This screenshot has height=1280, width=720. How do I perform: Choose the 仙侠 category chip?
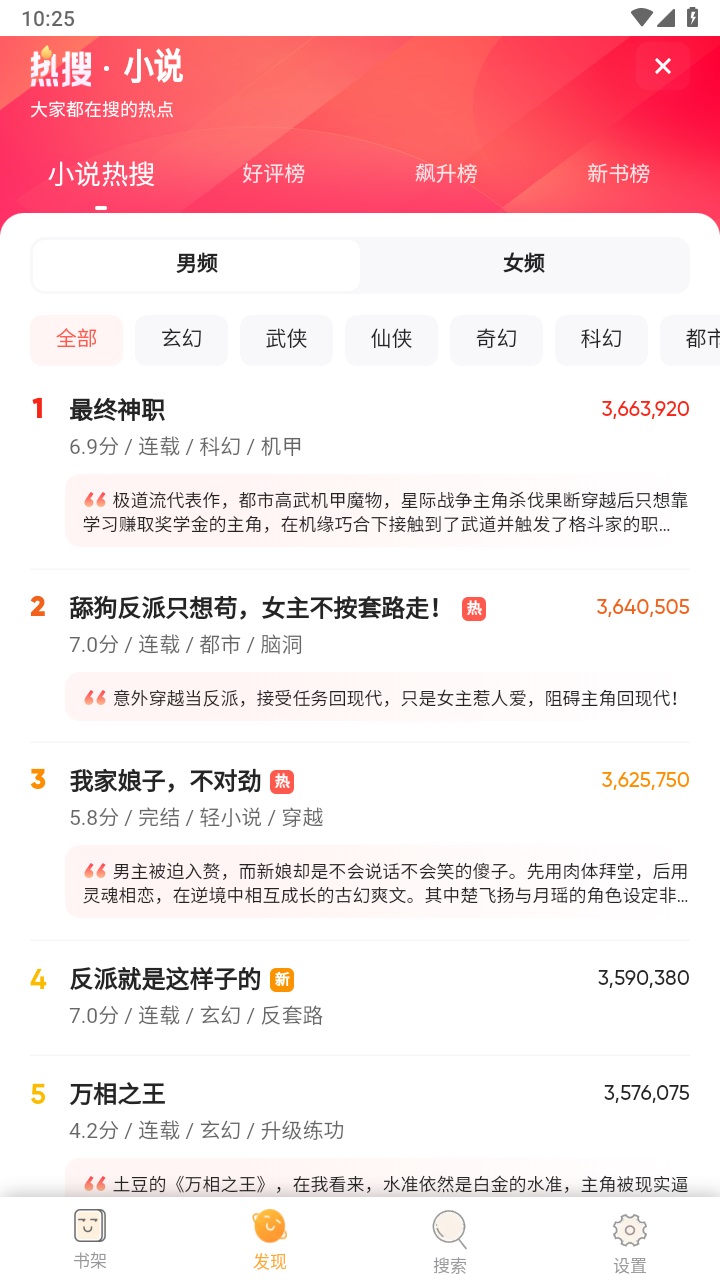391,340
